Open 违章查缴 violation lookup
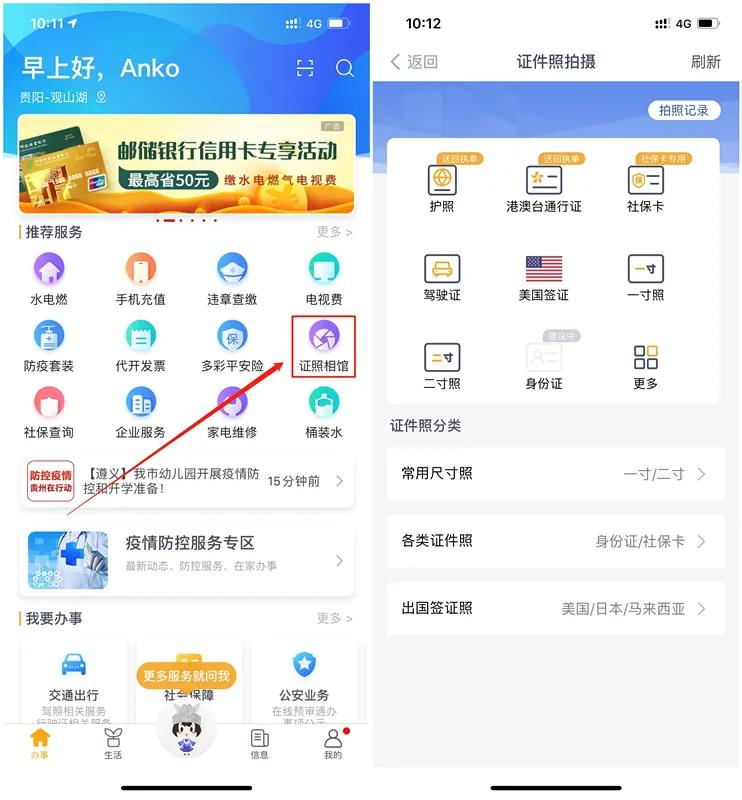742x800 pixels. pos(232,278)
